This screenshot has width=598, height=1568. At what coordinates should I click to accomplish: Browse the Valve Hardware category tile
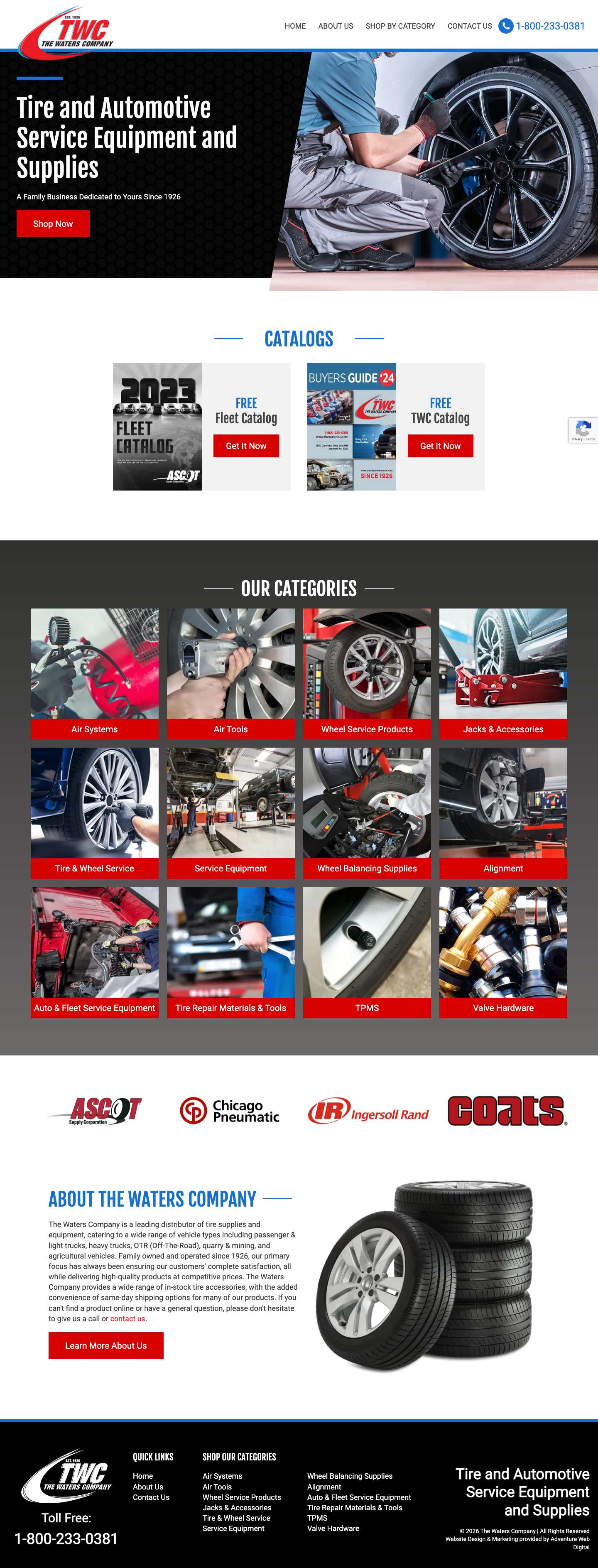(503, 952)
